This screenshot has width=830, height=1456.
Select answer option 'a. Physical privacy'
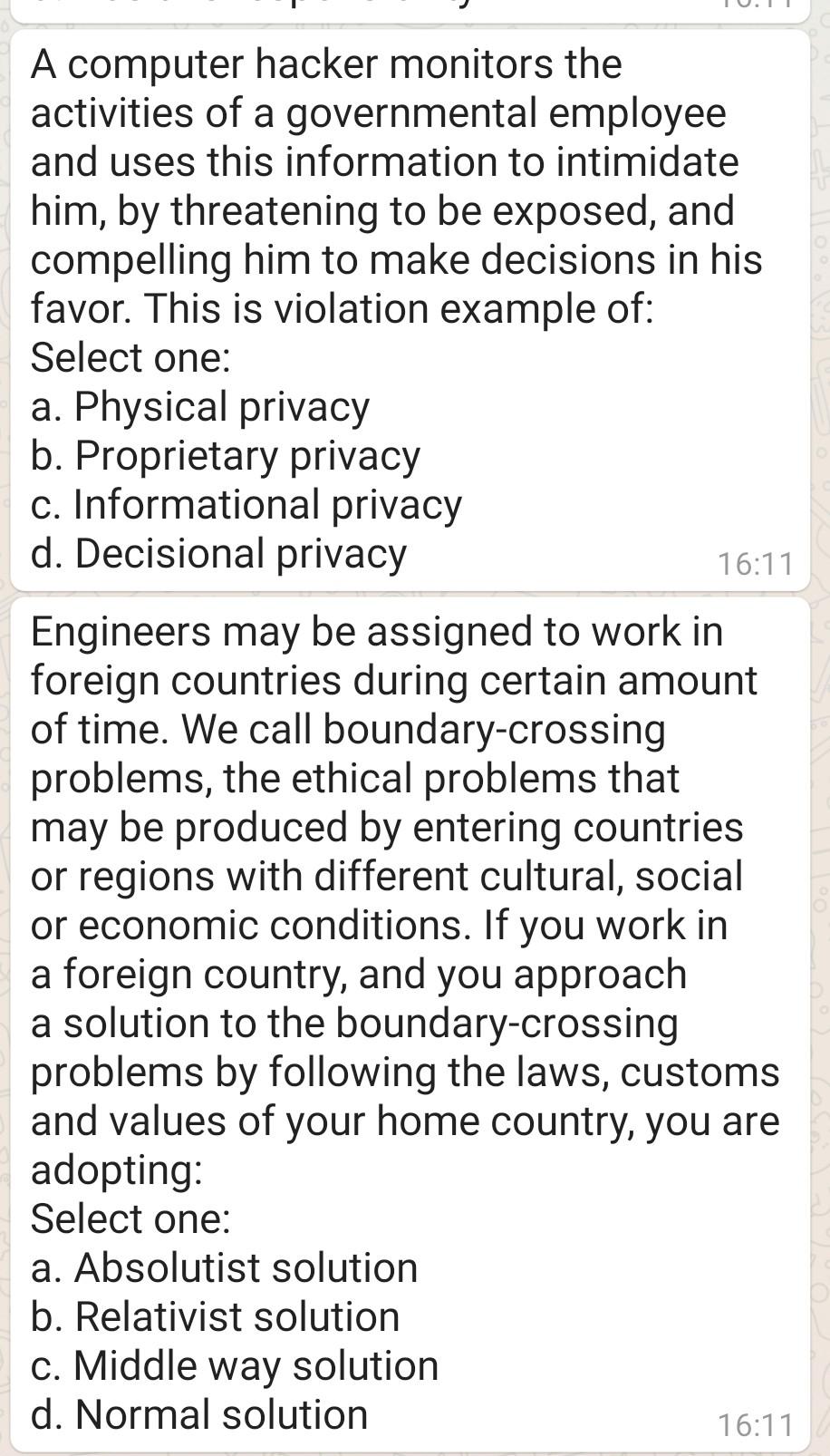click(x=199, y=408)
